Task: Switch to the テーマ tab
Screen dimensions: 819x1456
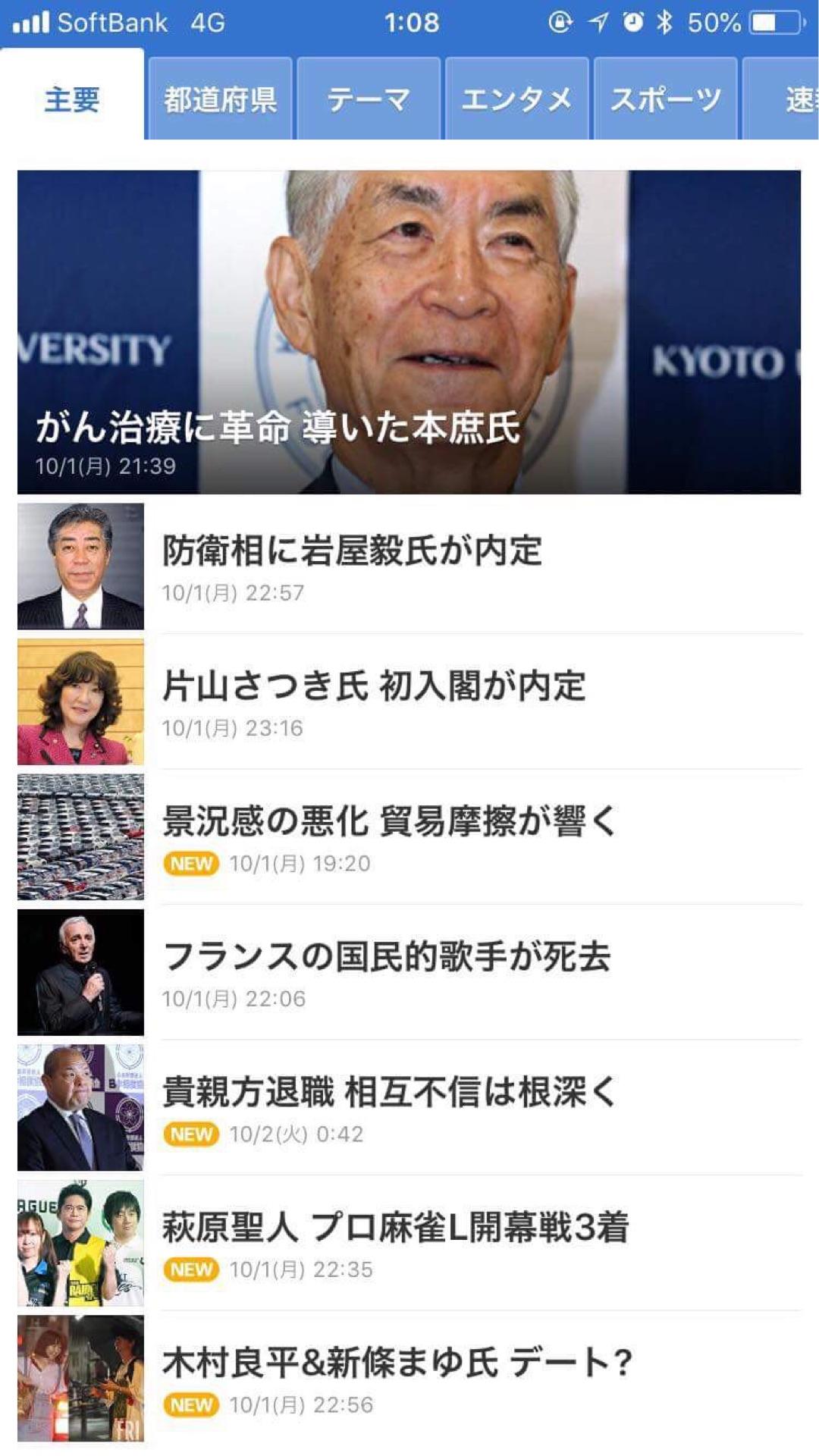Action: point(368,98)
